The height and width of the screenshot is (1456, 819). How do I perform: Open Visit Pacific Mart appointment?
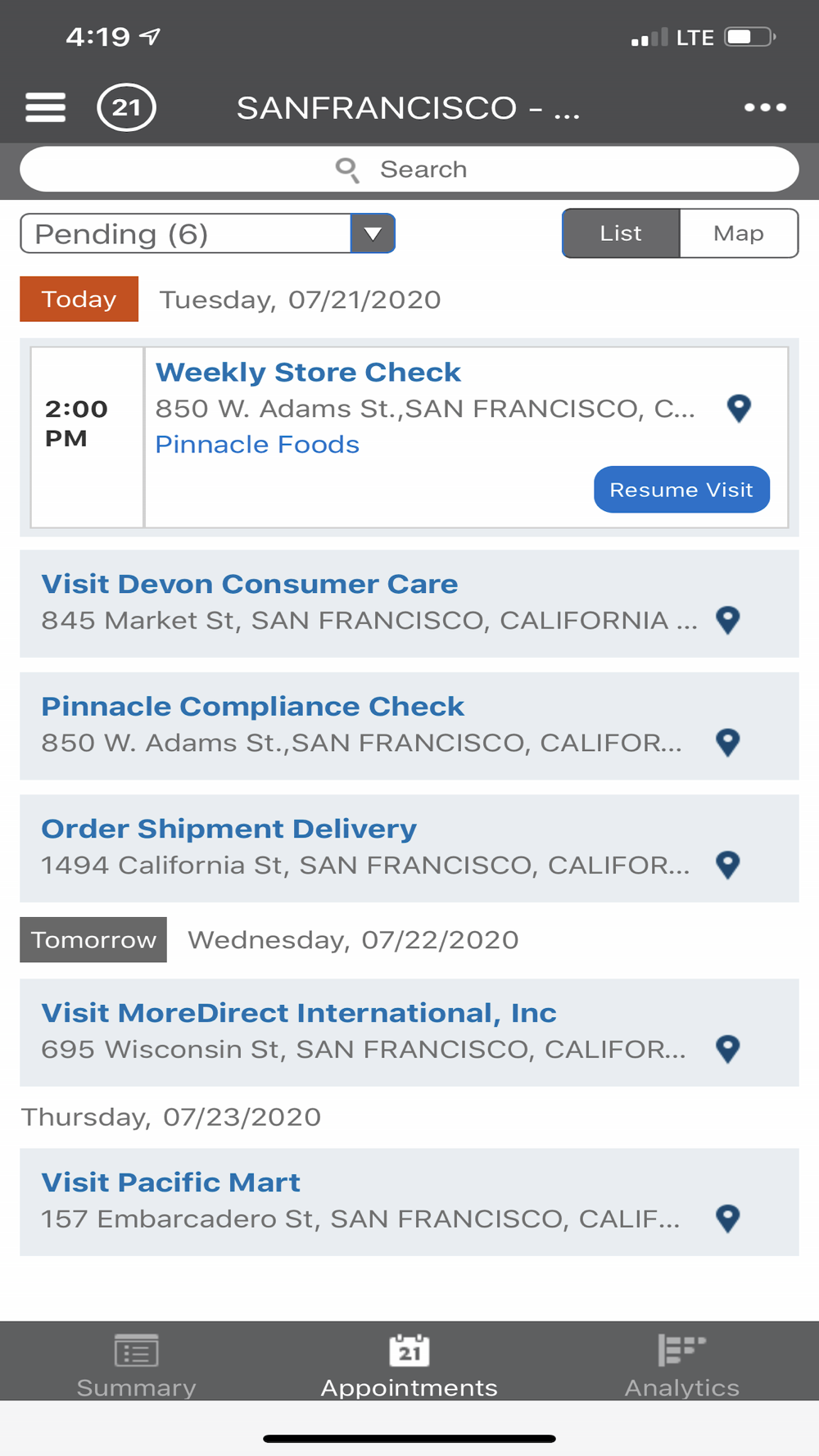pyautogui.click(x=409, y=1202)
